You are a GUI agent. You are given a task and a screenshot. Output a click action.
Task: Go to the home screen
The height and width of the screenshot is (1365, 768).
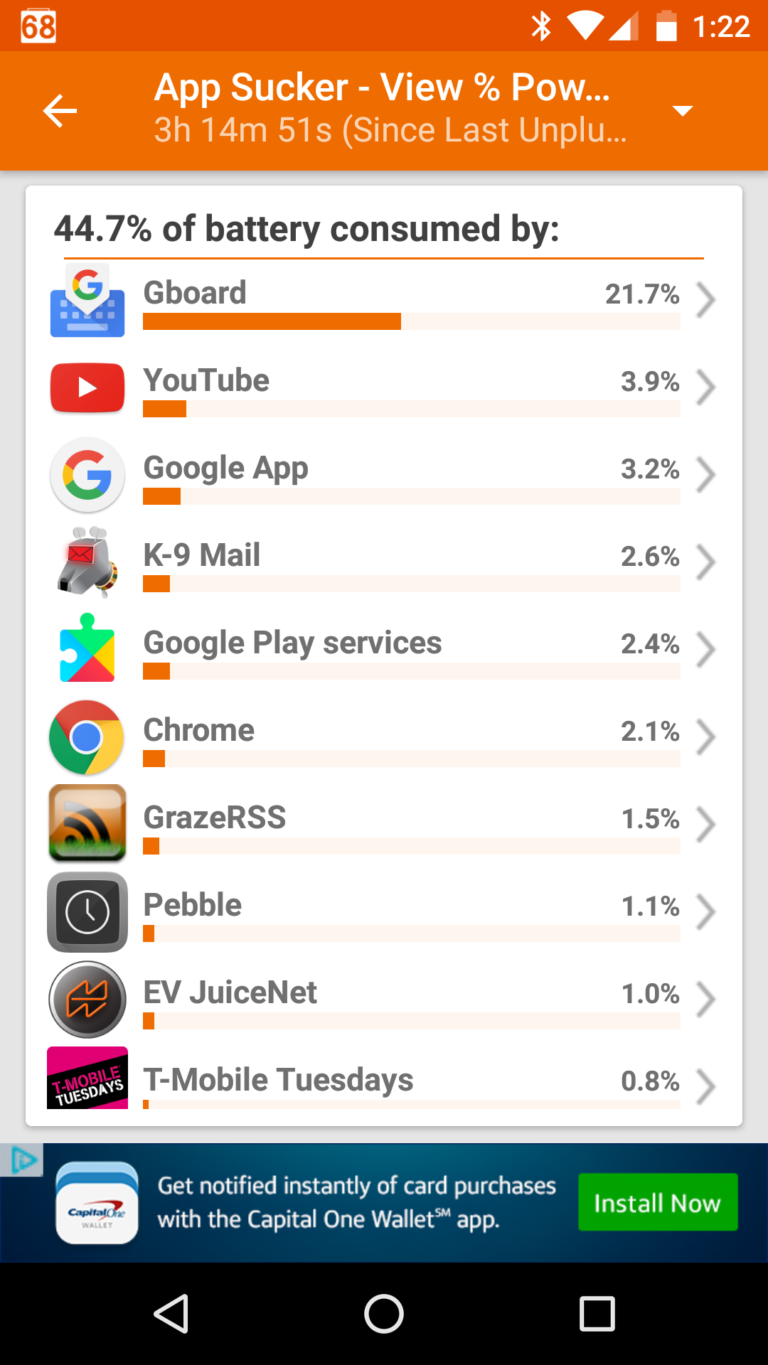coord(384,1313)
